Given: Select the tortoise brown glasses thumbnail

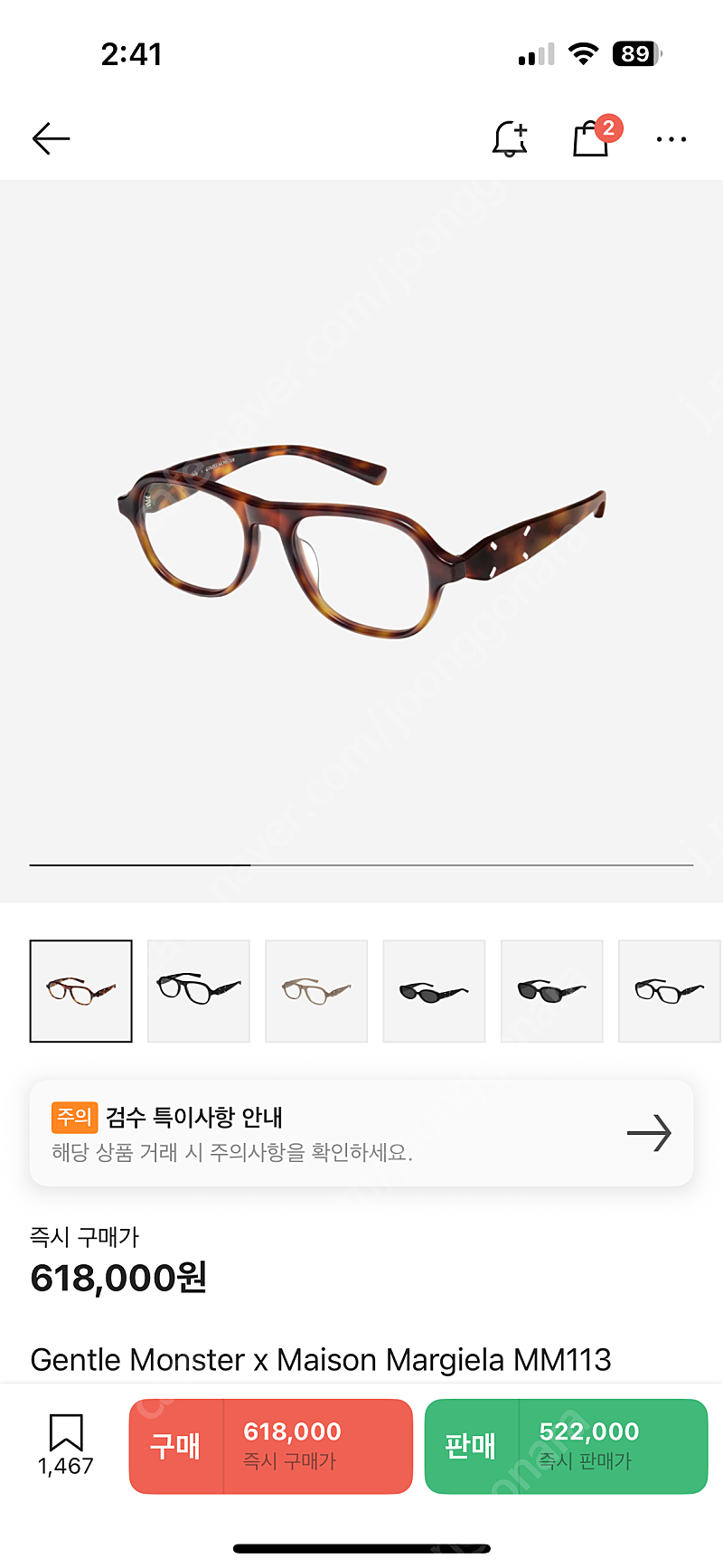Looking at the screenshot, I should 81,991.
